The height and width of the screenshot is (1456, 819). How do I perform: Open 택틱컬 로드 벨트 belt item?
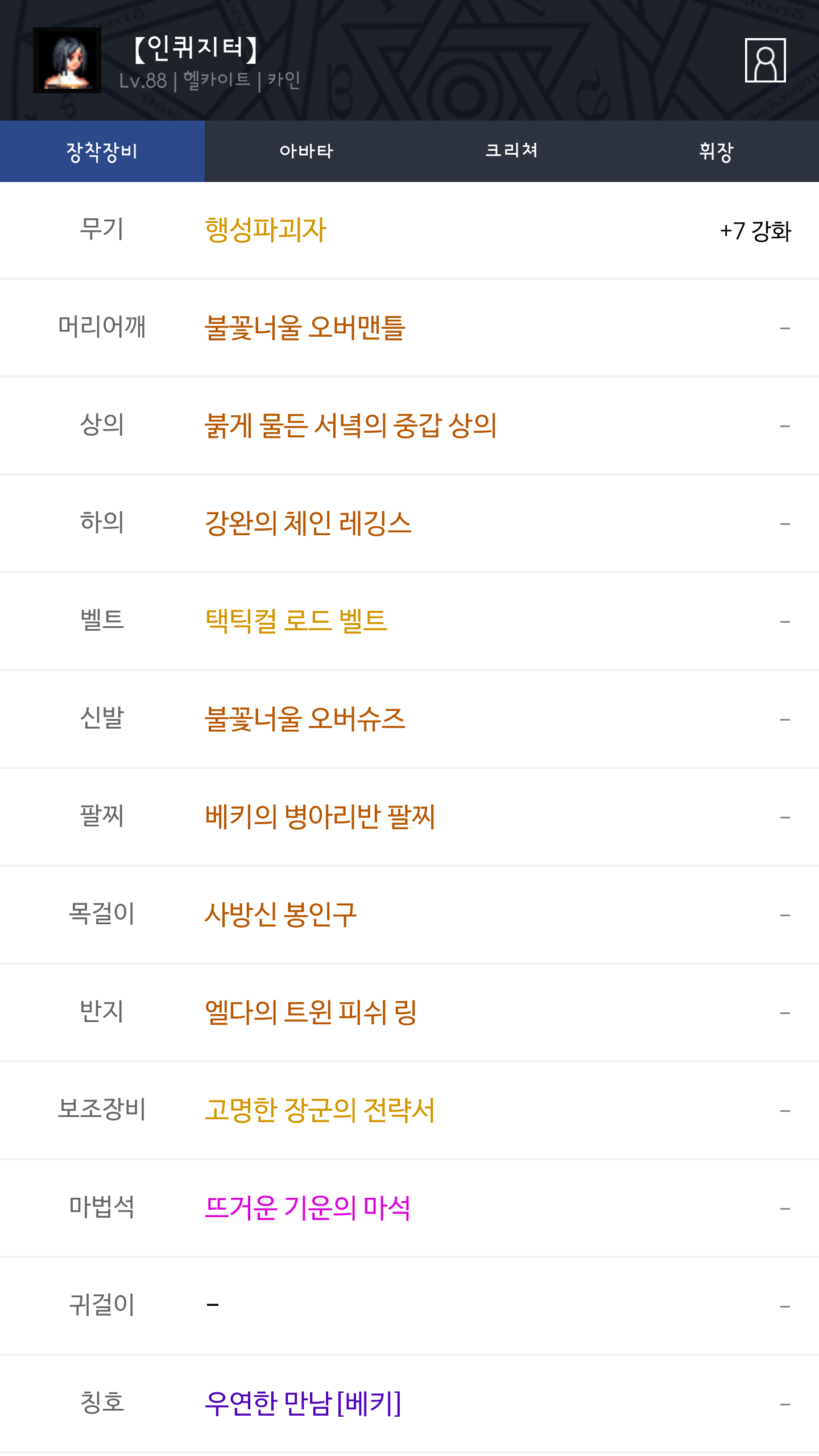(296, 622)
